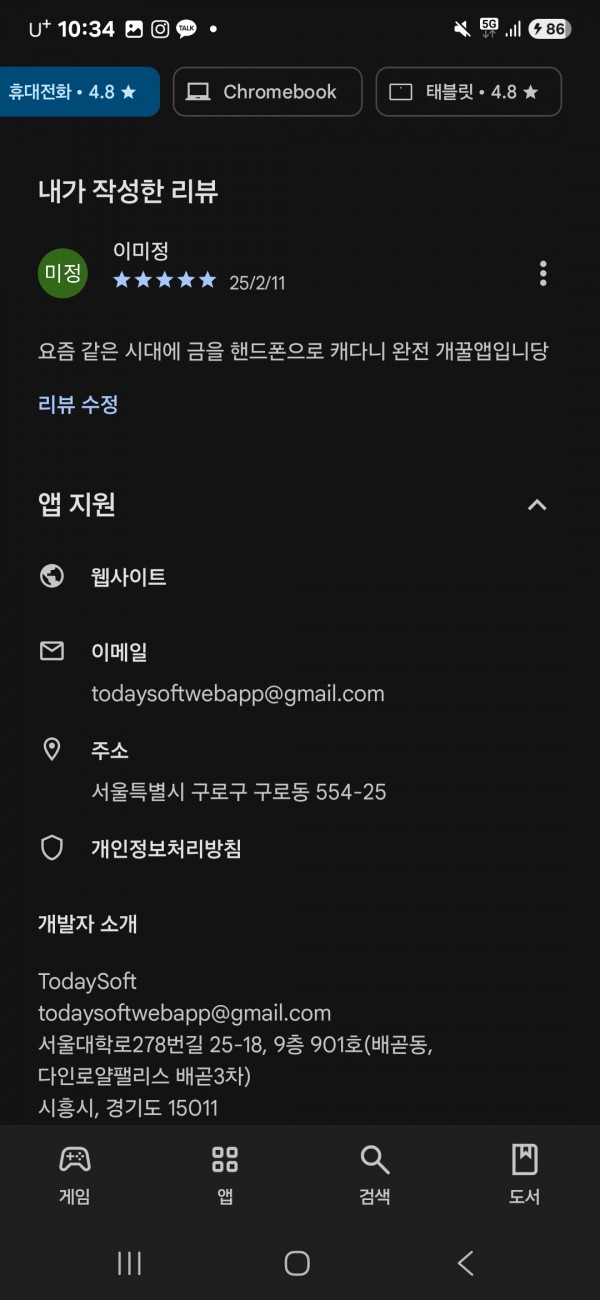Image resolution: width=600 pixels, height=1300 pixels.
Task: Open the 개인정보처리방침 privacy policy
Action: pyautogui.click(x=300, y=849)
